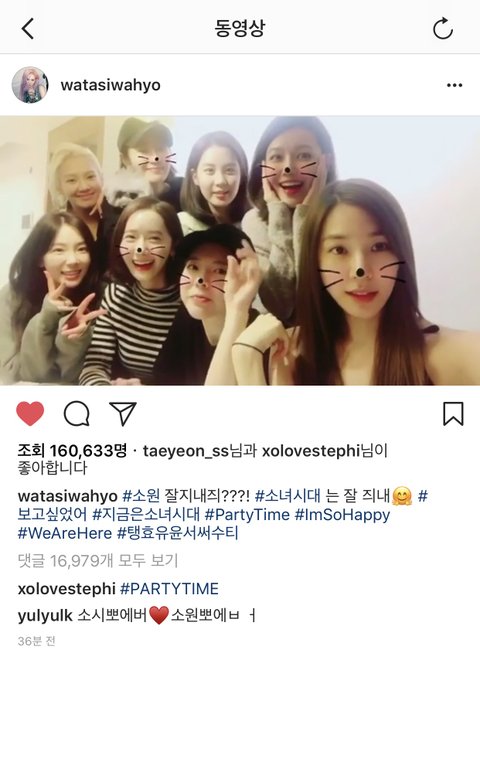Open the watasiwahyo username in the post header
This screenshot has width=480, height=779.
(110, 85)
